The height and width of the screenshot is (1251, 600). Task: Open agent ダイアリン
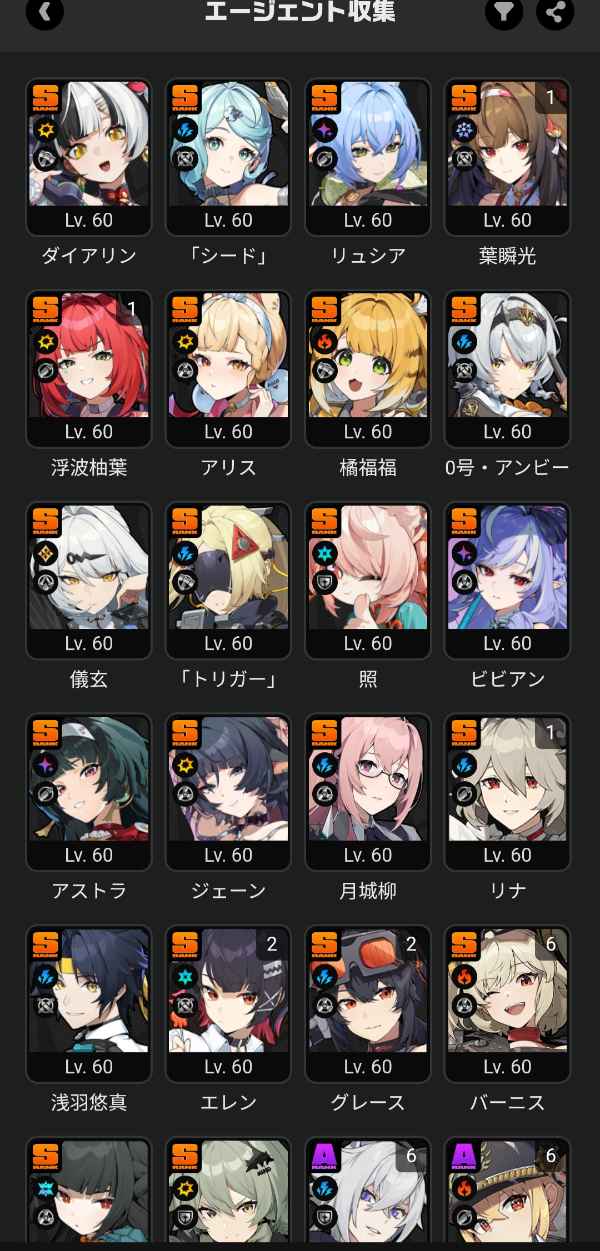(x=89, y=157)
